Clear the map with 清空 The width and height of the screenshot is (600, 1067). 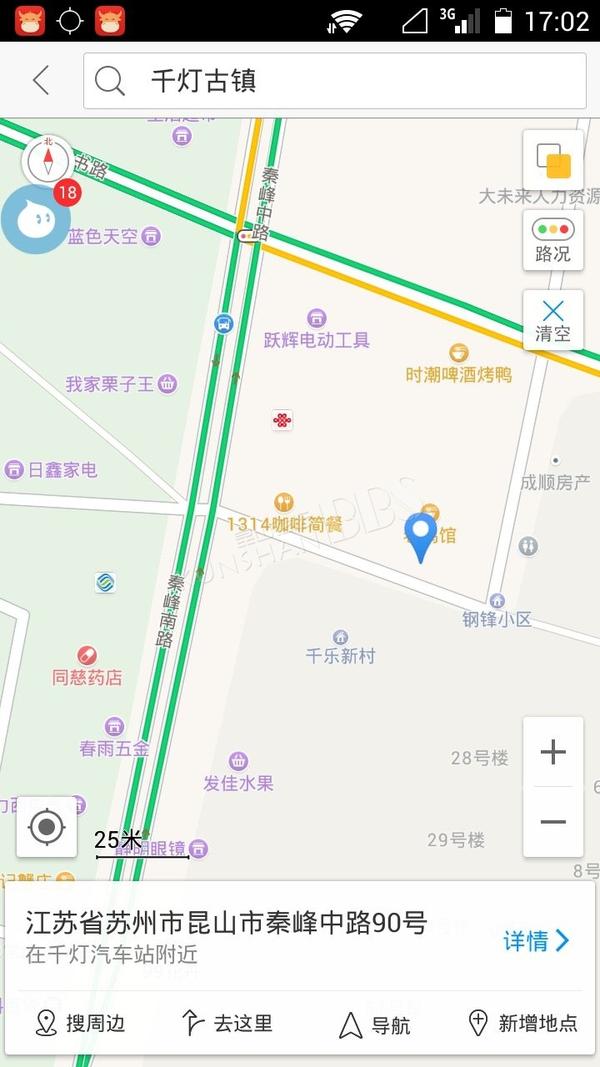(x=553, y=320)
